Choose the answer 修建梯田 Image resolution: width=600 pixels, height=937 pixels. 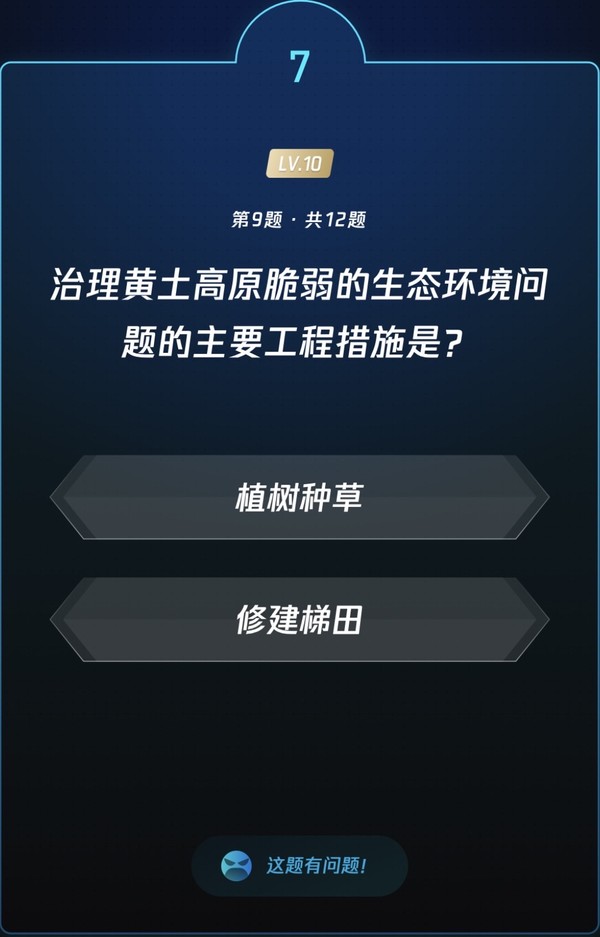click(x=299, y=620)
